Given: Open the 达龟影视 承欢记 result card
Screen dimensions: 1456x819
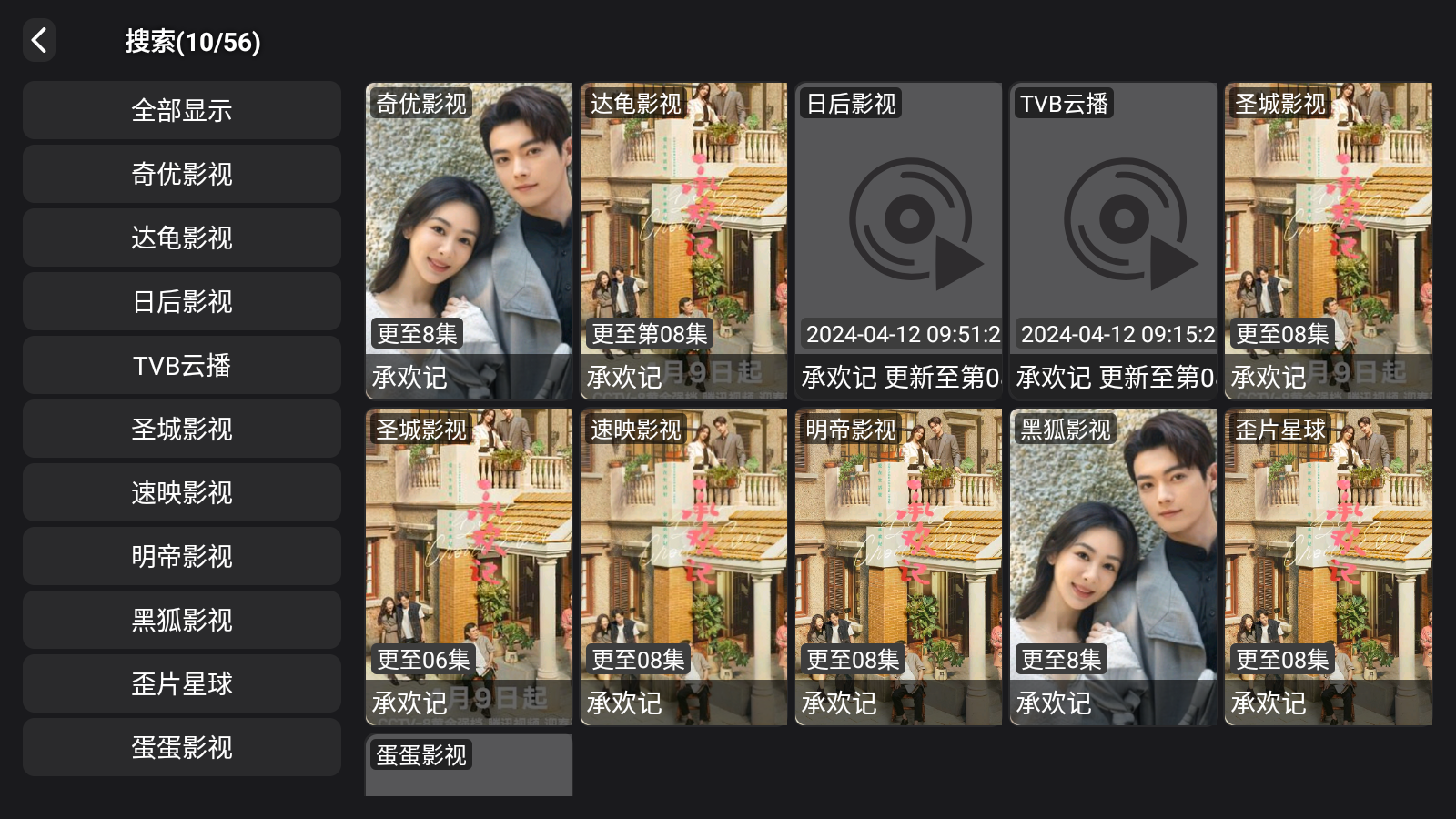Looking at the screenshot, I should tap(683, 241).
